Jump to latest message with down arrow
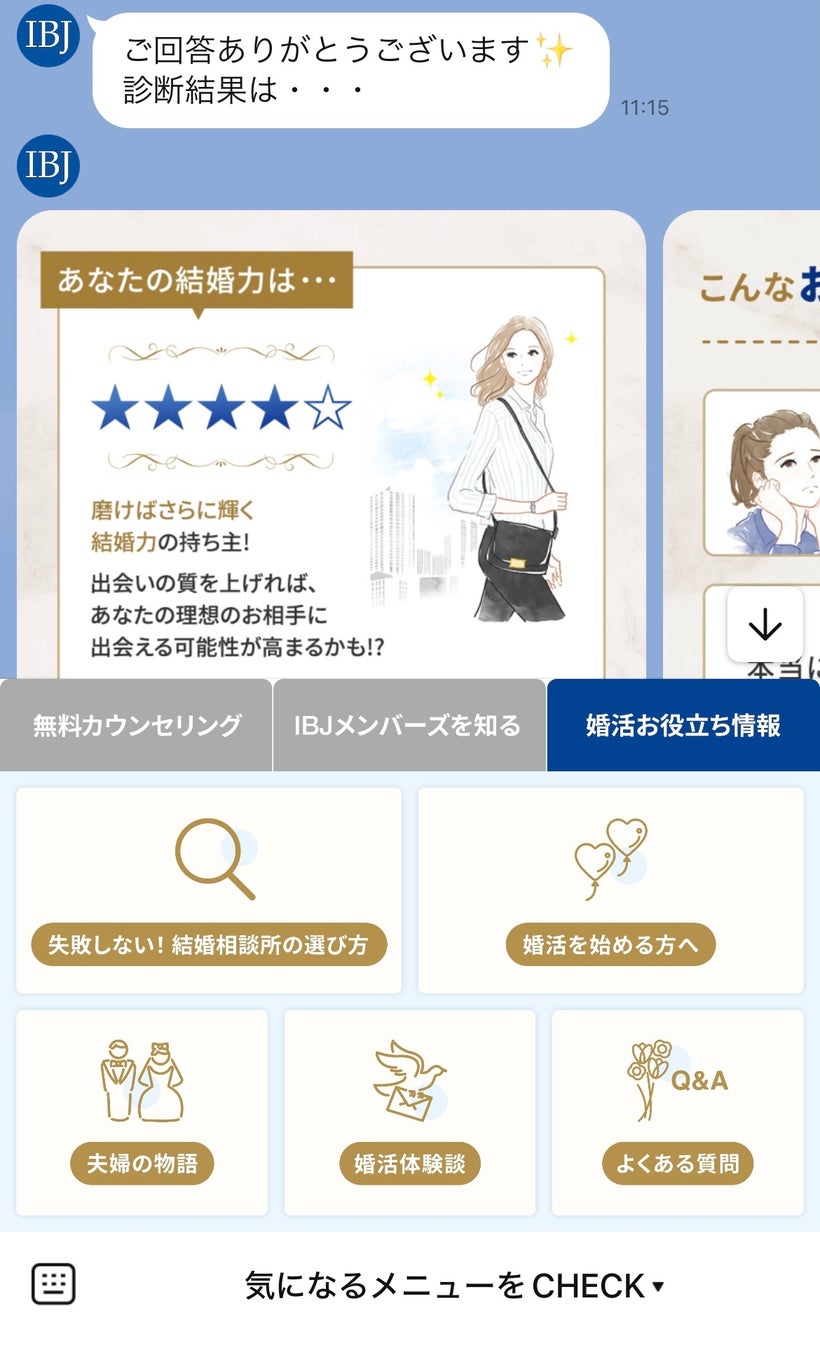 click(765, 625)
